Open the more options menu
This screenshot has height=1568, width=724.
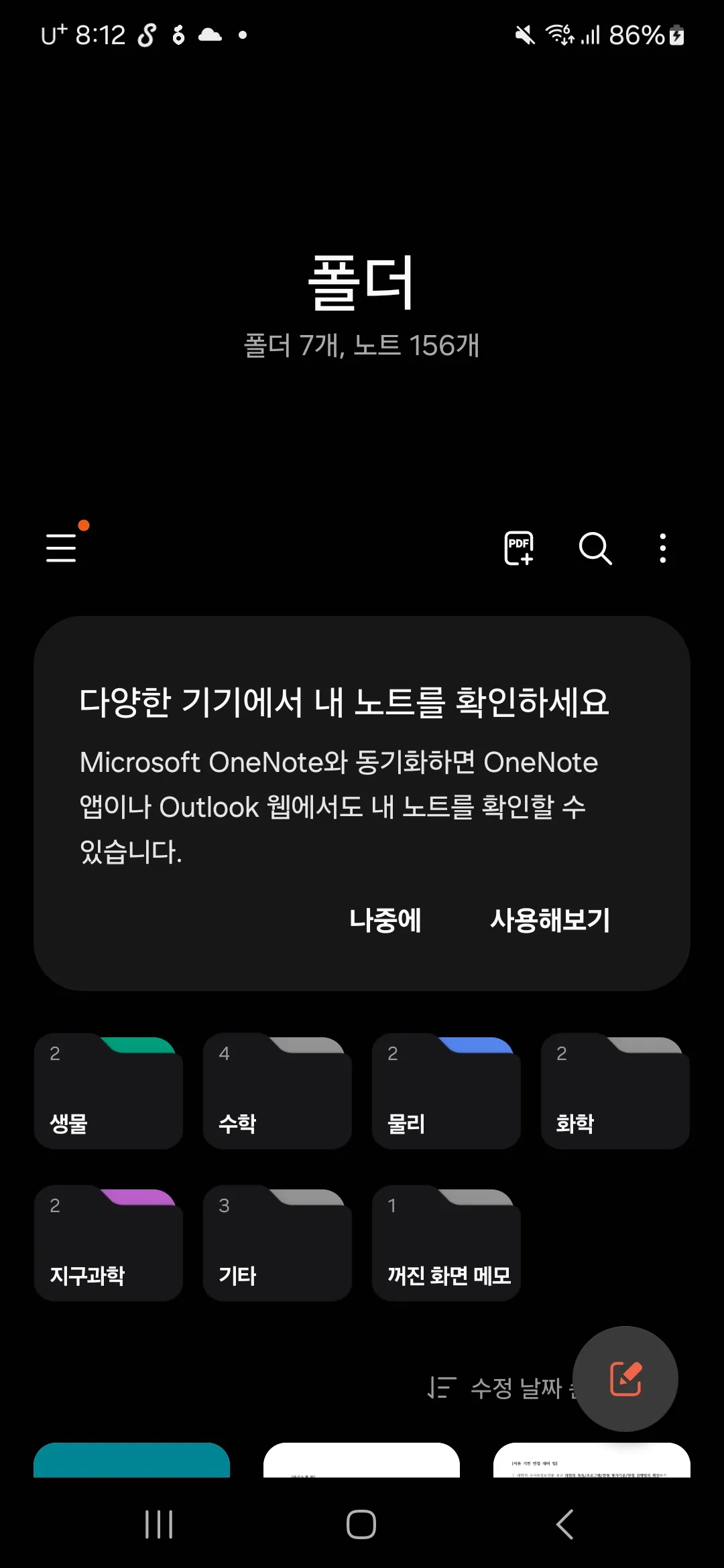point(662,548)
